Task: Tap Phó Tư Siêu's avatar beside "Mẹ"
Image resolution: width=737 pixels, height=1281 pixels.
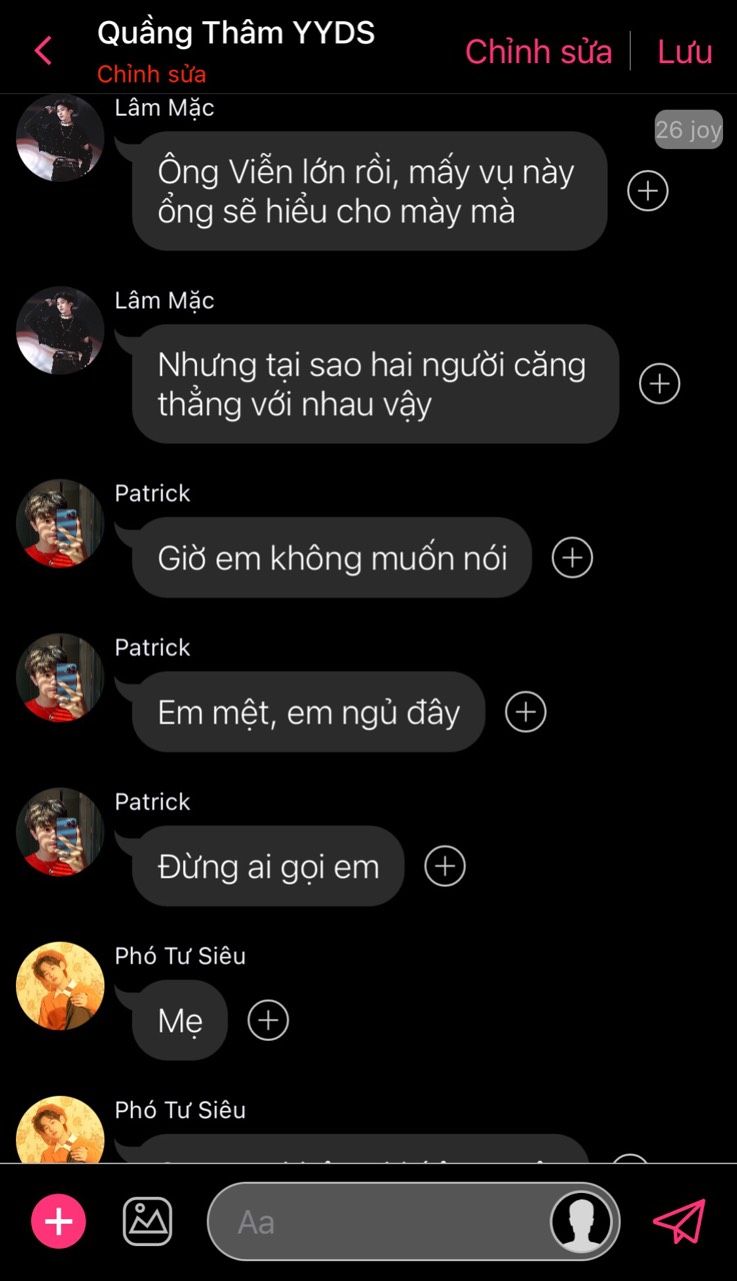Action: [x=60, y=985]
